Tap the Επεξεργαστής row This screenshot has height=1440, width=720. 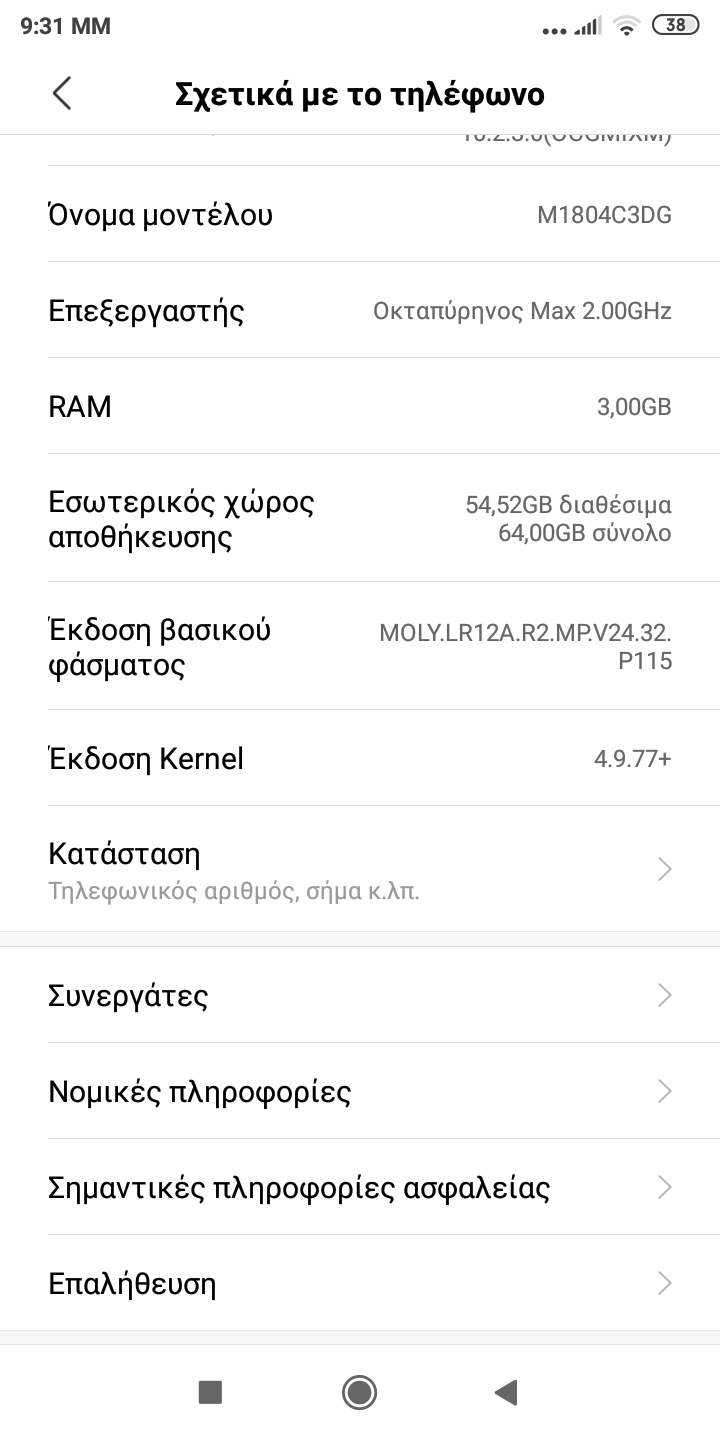pos(360,311)
